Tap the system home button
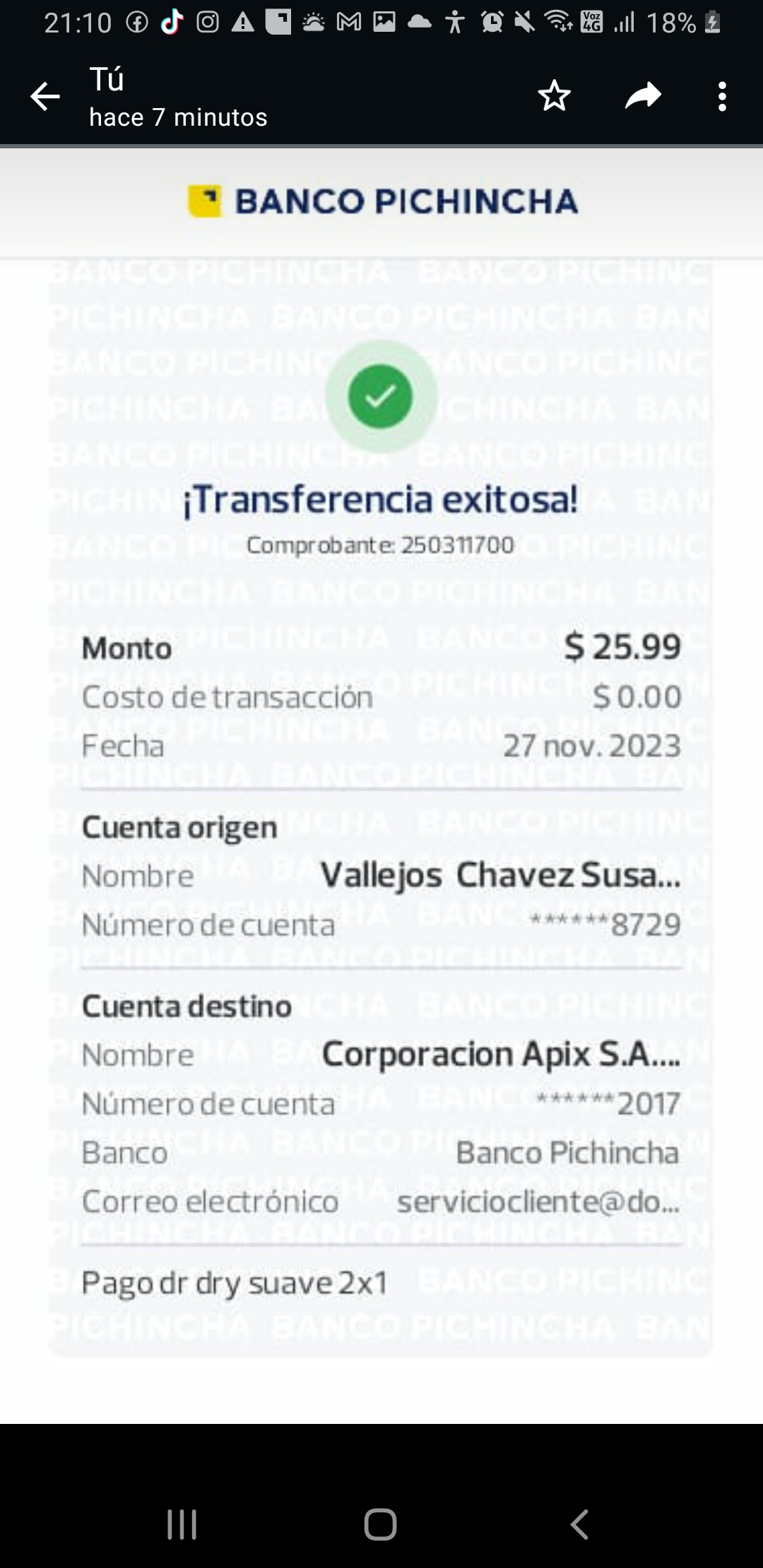The height and width of the screenshot is (1568, 763). [380, 1524]
